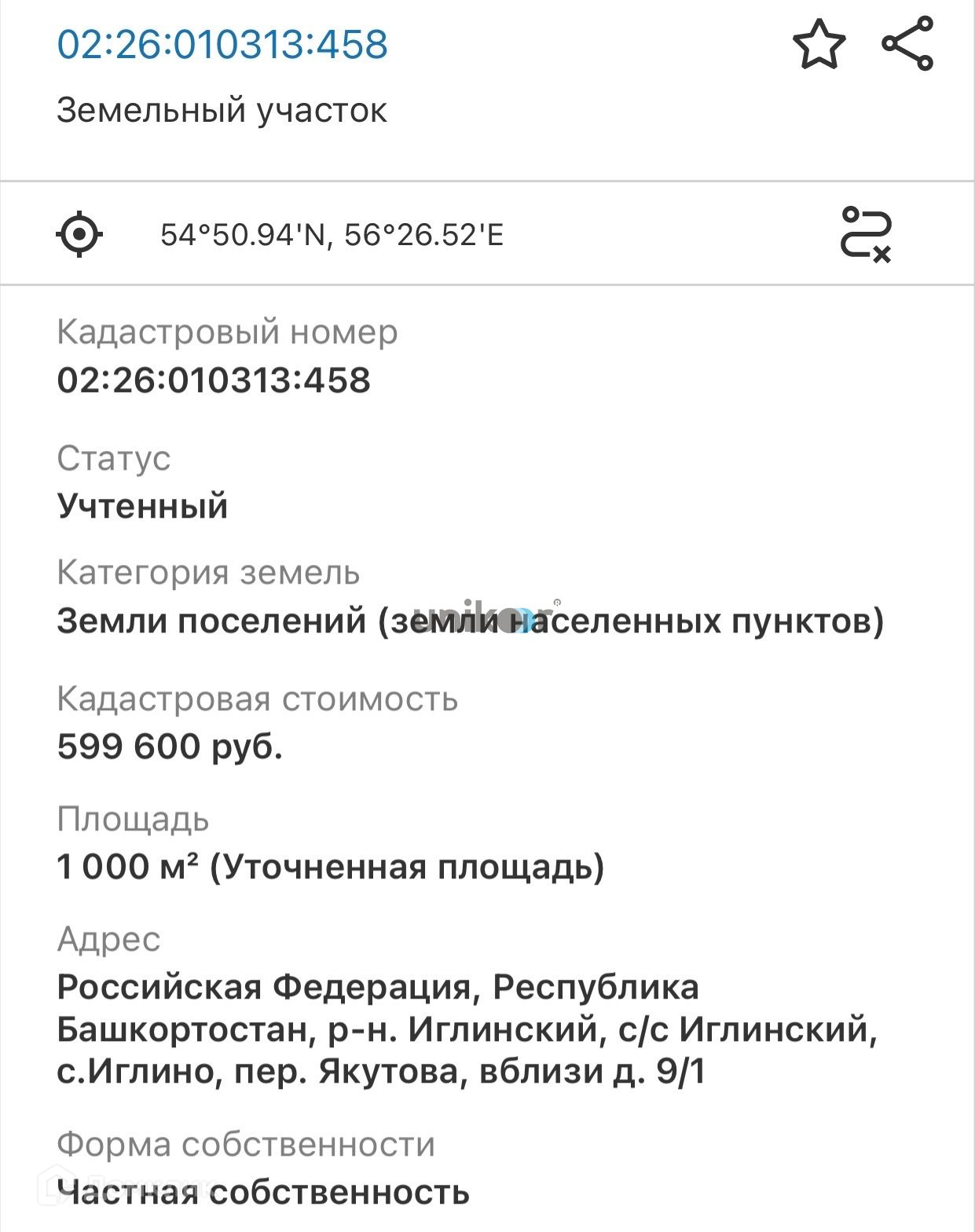Open the blue cadastral number 02:26:010313:458 link
Viewport: 975px width, 1232px height.
point(222,44)
